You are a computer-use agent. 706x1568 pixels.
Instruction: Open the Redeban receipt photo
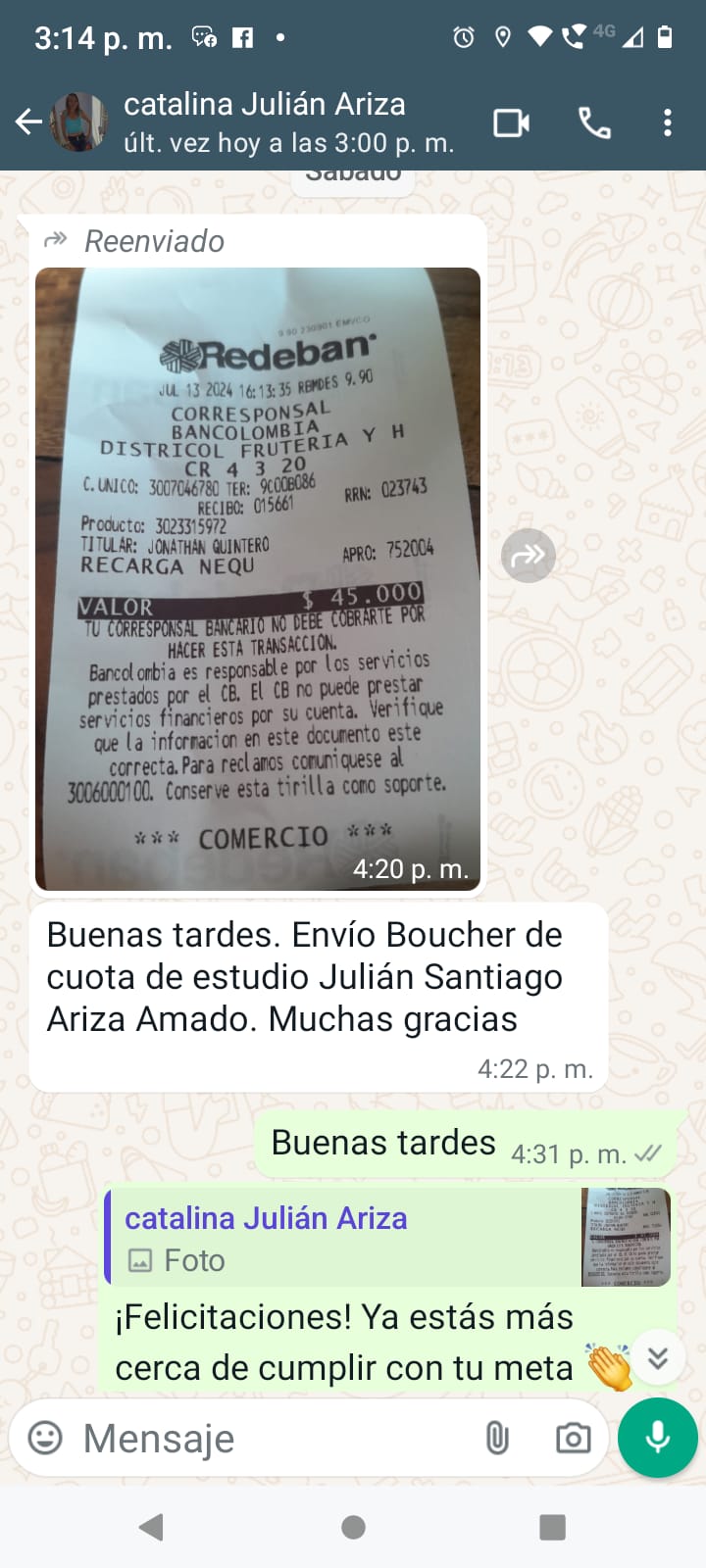click(x=258, y=578)
